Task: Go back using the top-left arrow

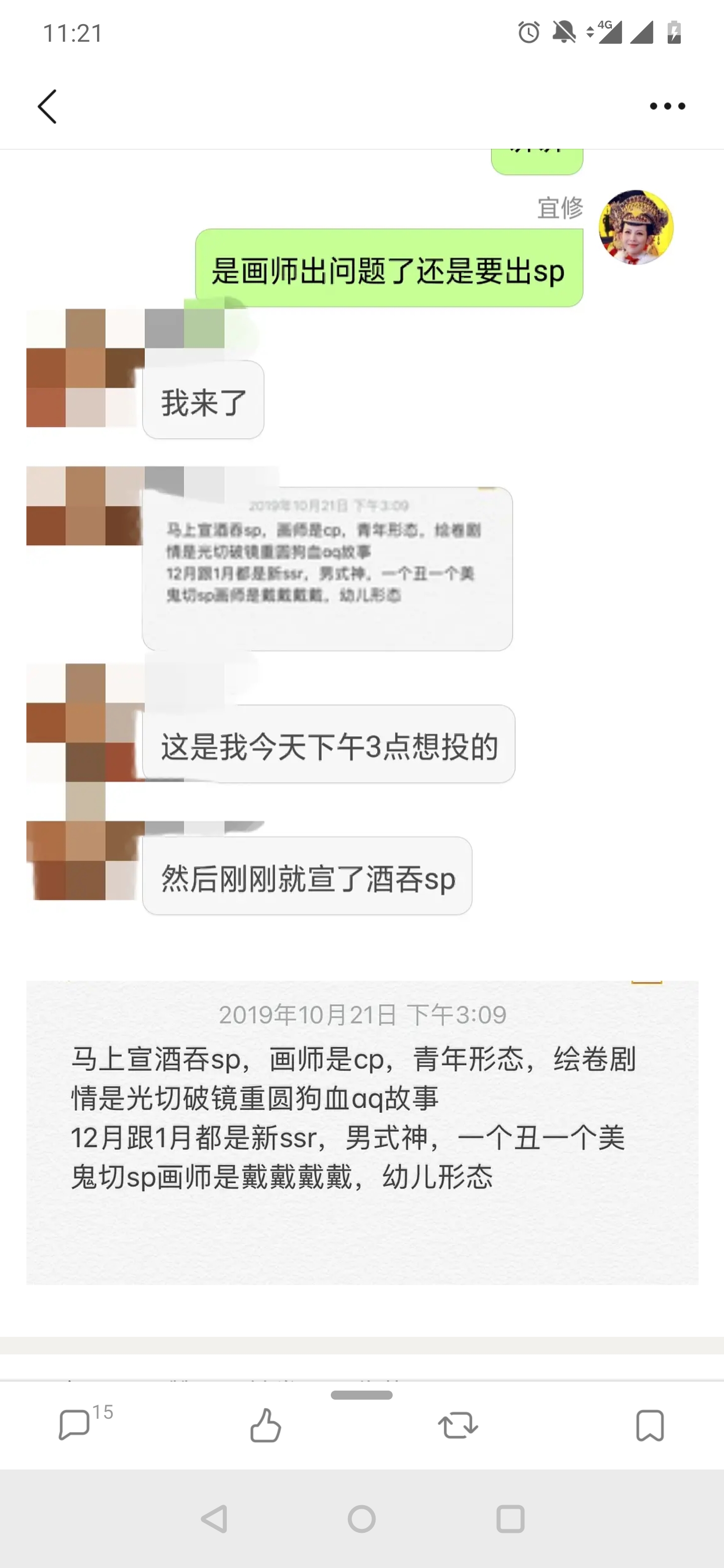Action: pyautogui.click(x=47, y=107)
